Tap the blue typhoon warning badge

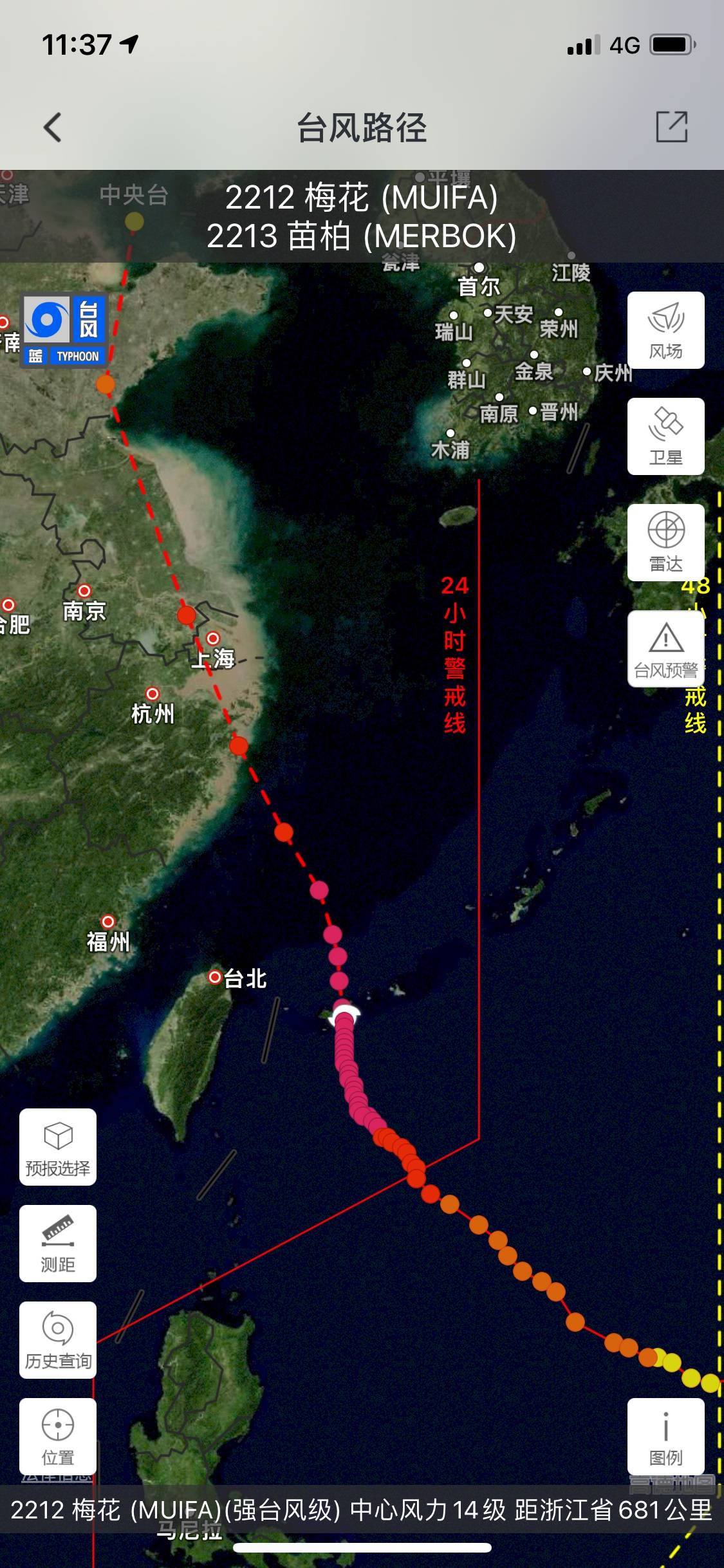point(64,330)
